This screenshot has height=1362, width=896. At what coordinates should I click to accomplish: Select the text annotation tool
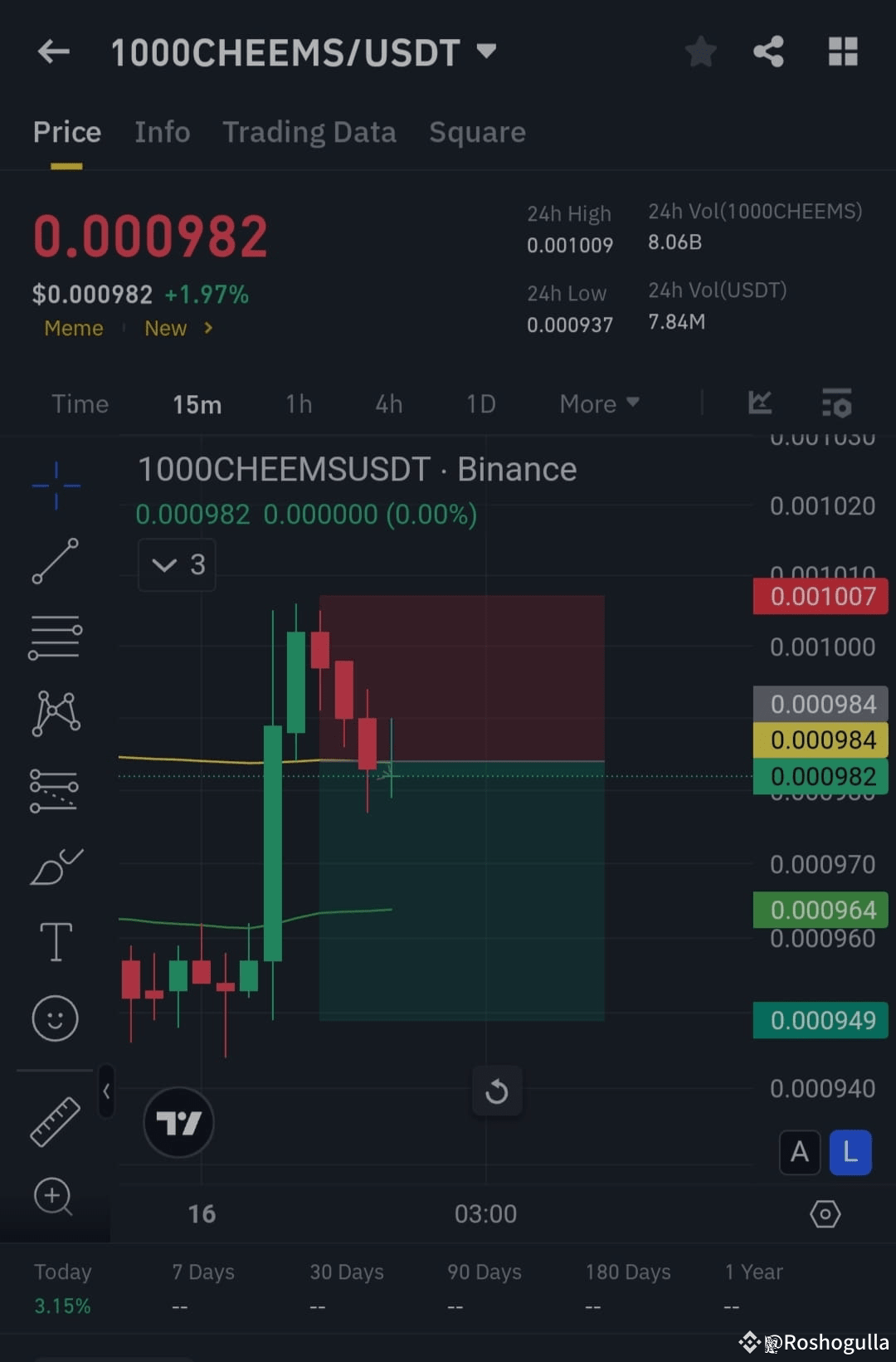[55, 942]
